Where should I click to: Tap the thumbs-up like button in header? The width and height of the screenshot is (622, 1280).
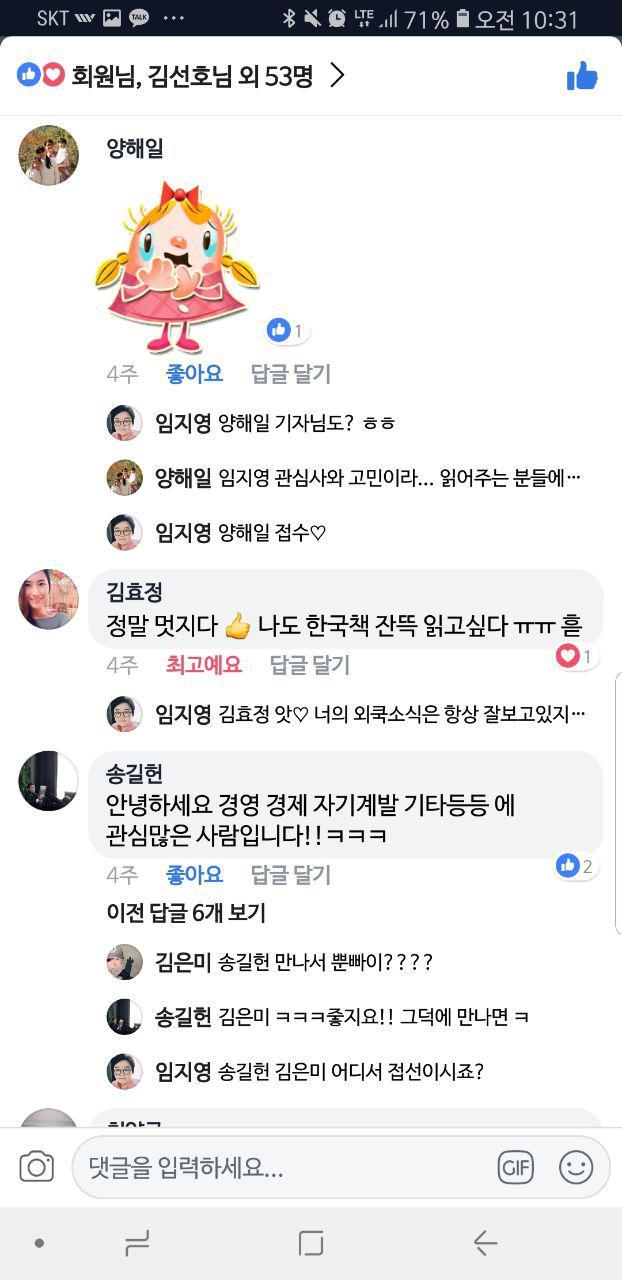(582, 75)
